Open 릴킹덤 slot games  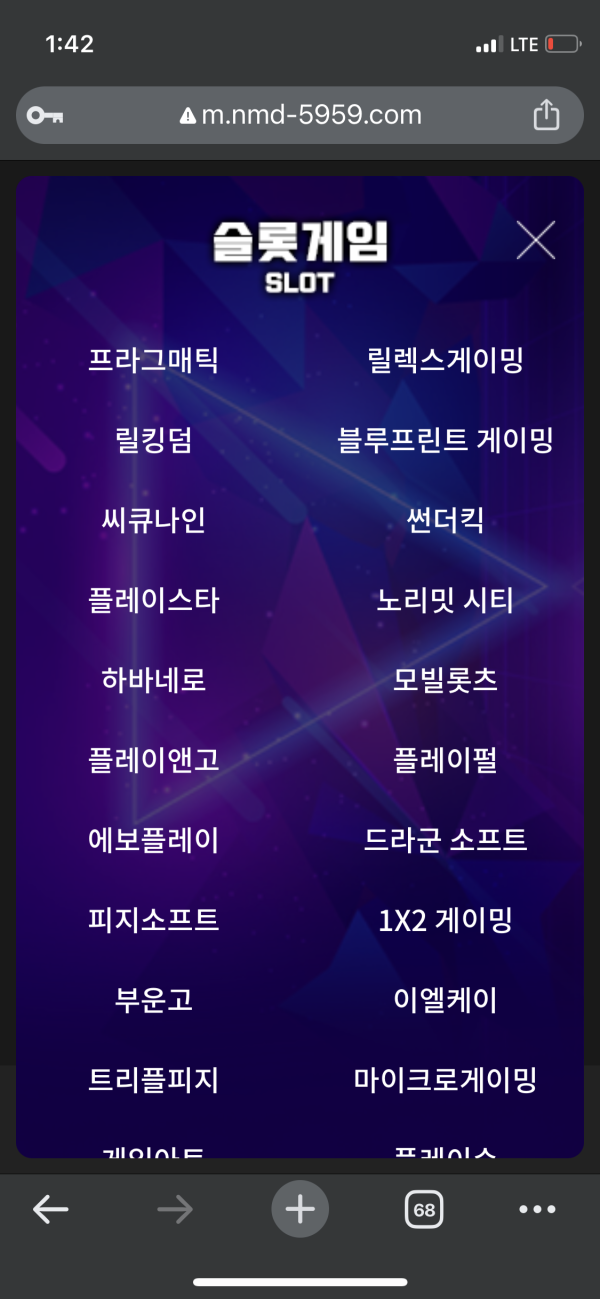click(153, 440)
